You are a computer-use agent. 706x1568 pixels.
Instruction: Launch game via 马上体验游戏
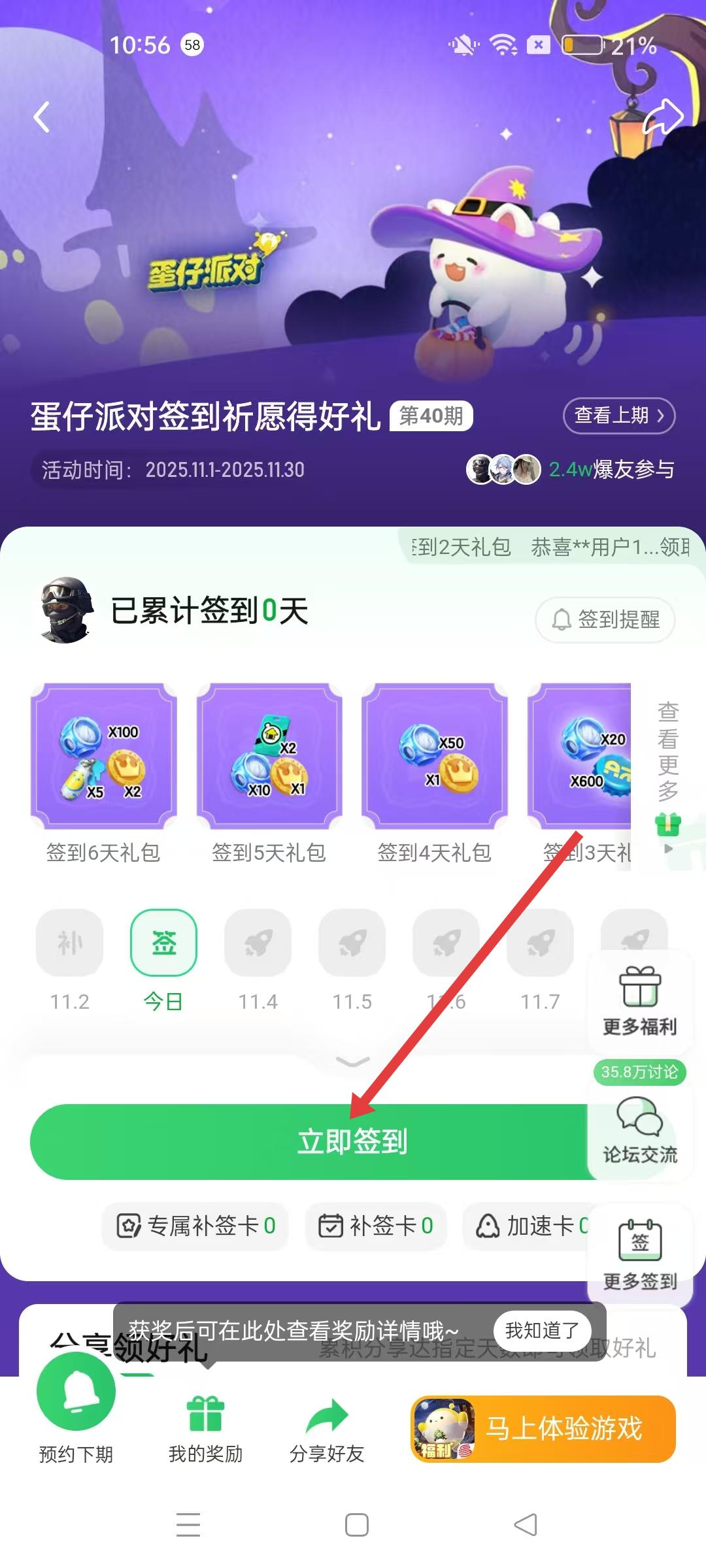[x=543, y=1428]
